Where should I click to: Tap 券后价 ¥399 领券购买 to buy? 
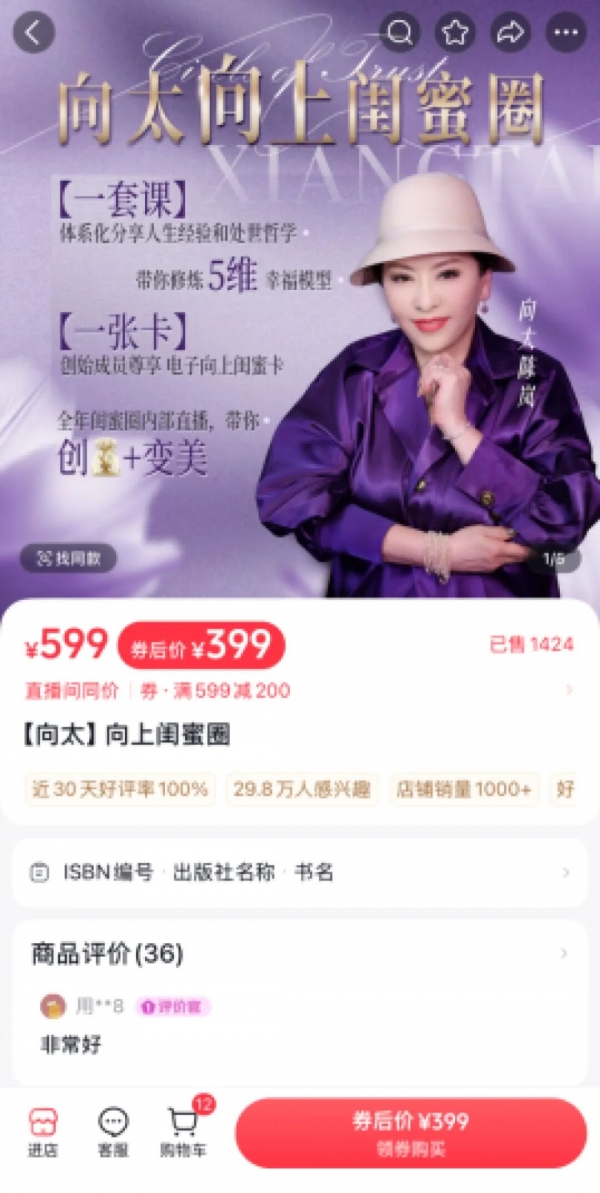(411, 1132)
